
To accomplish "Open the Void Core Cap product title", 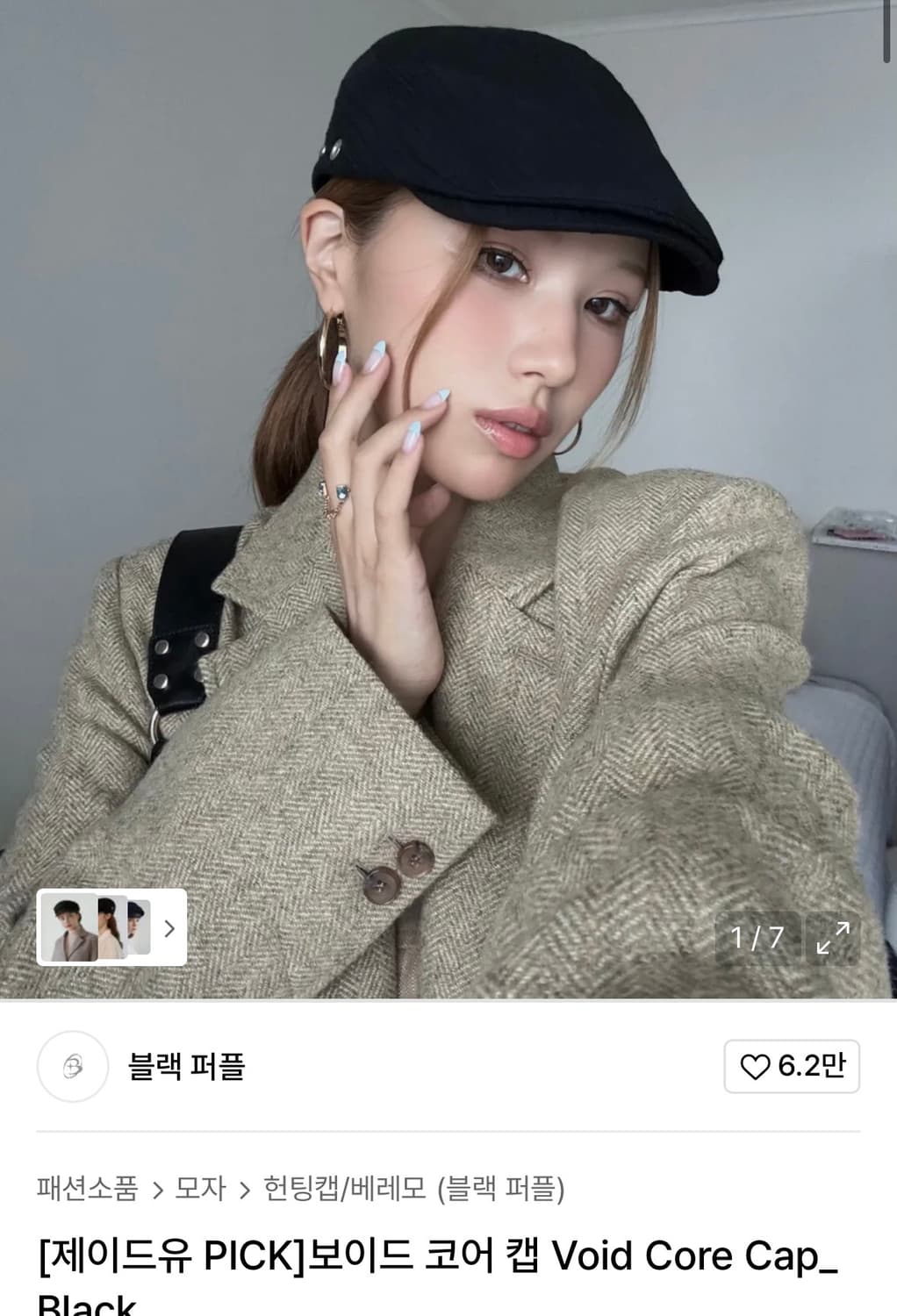I will (439, 1258).
